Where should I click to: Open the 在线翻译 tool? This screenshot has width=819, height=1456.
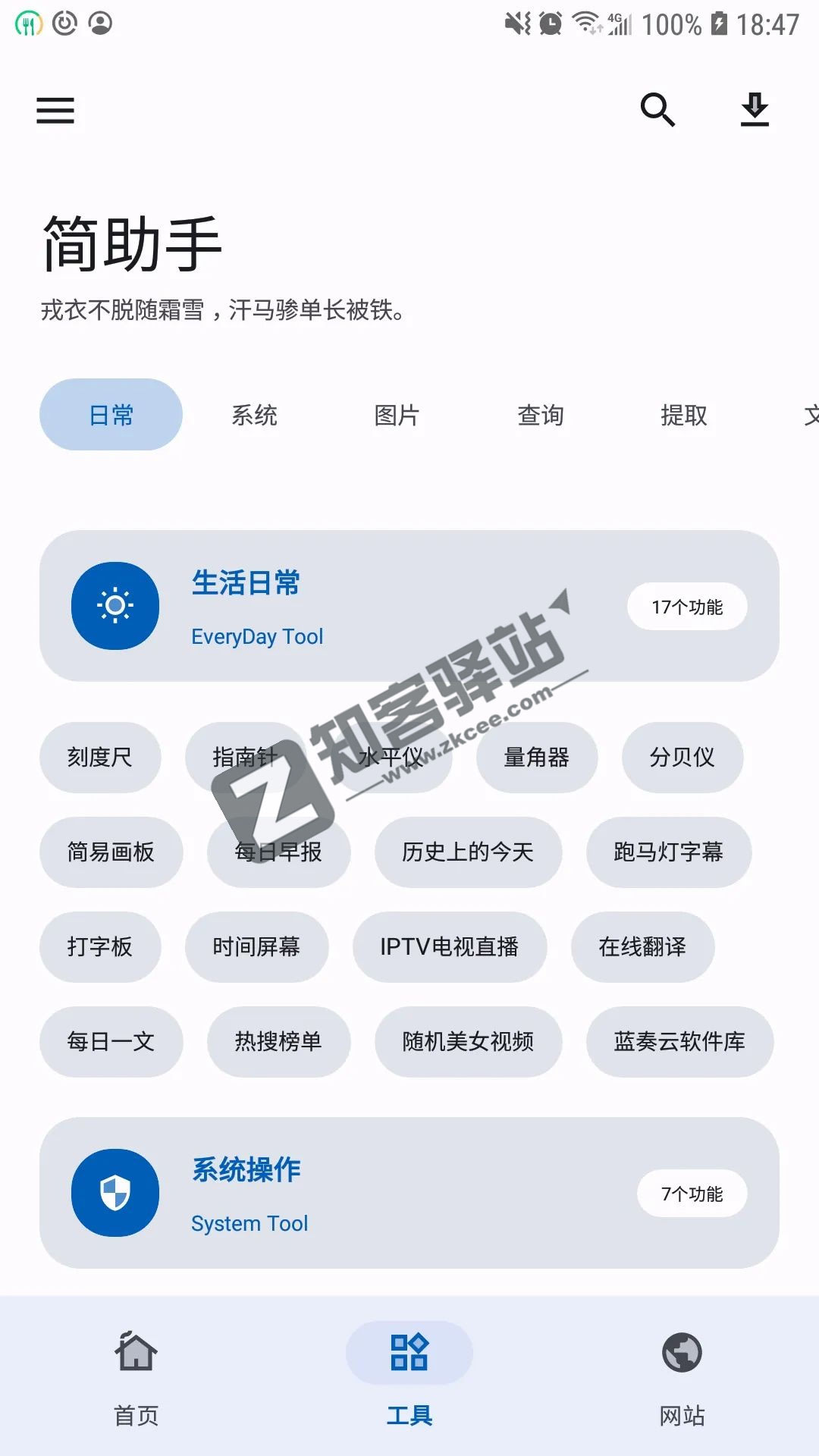644,947
